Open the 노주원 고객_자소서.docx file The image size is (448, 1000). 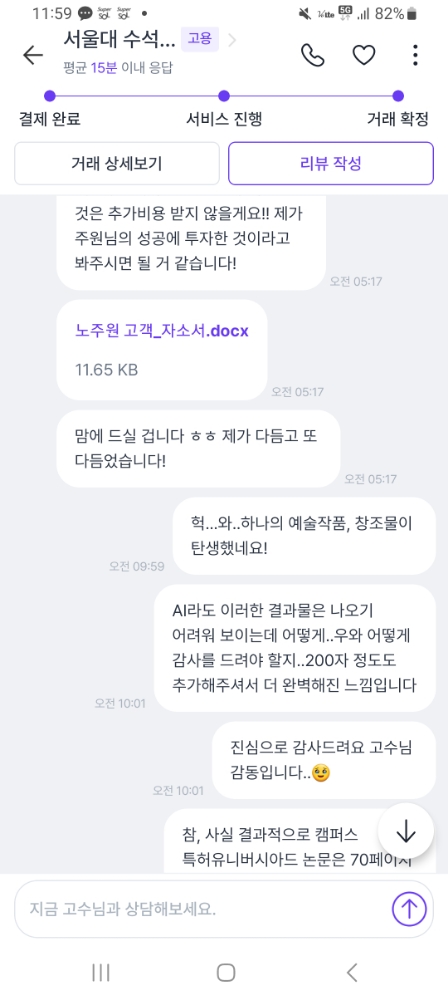point(162,332)
